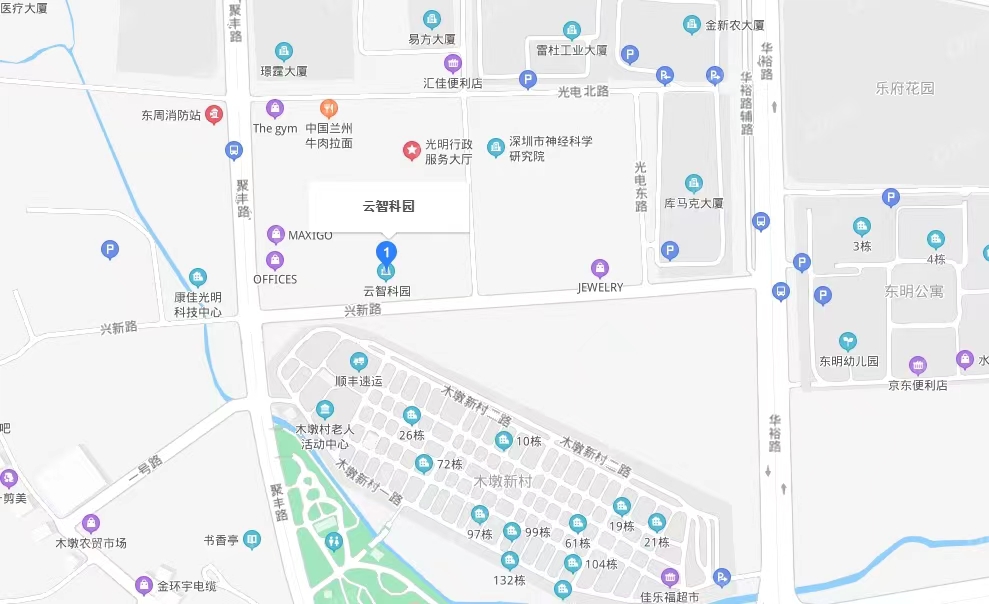The width and height of the screenshot is (989, 604).
Task: Select the 东明幼儿园 kindergarten marker
Action: coord(848,342)
